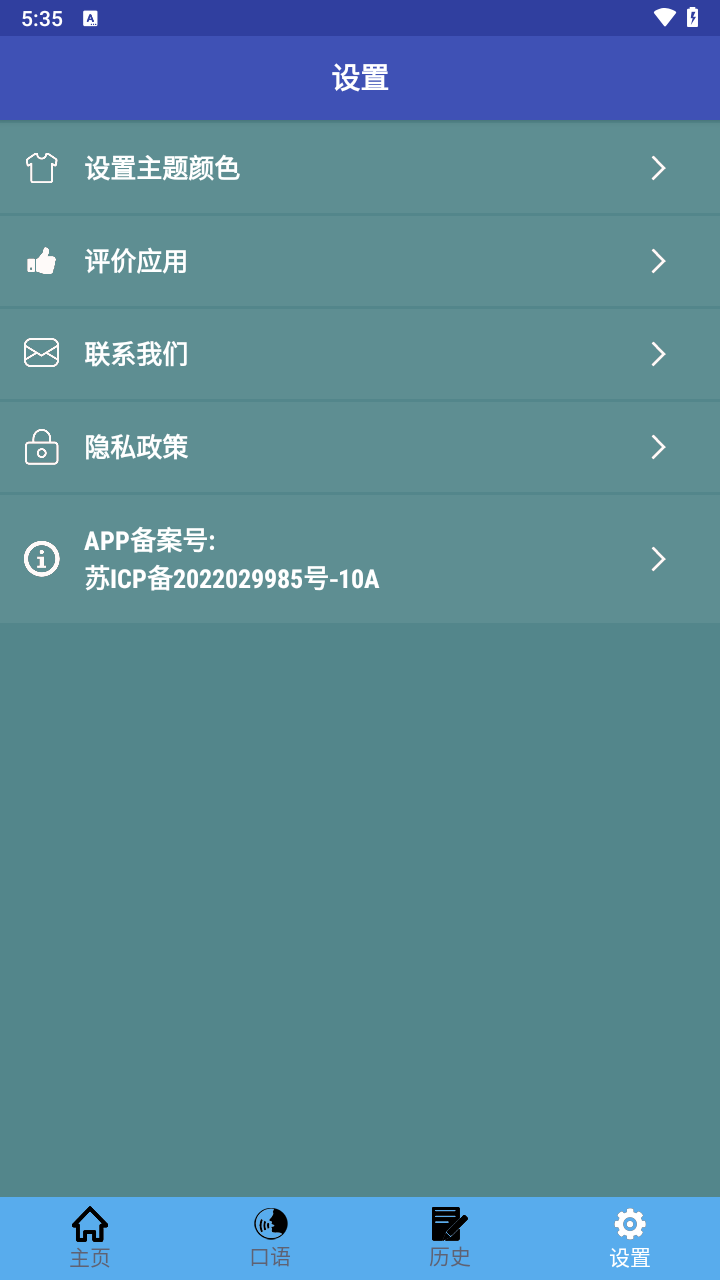Open the APP备案号 filing number info

pos(360,559)
